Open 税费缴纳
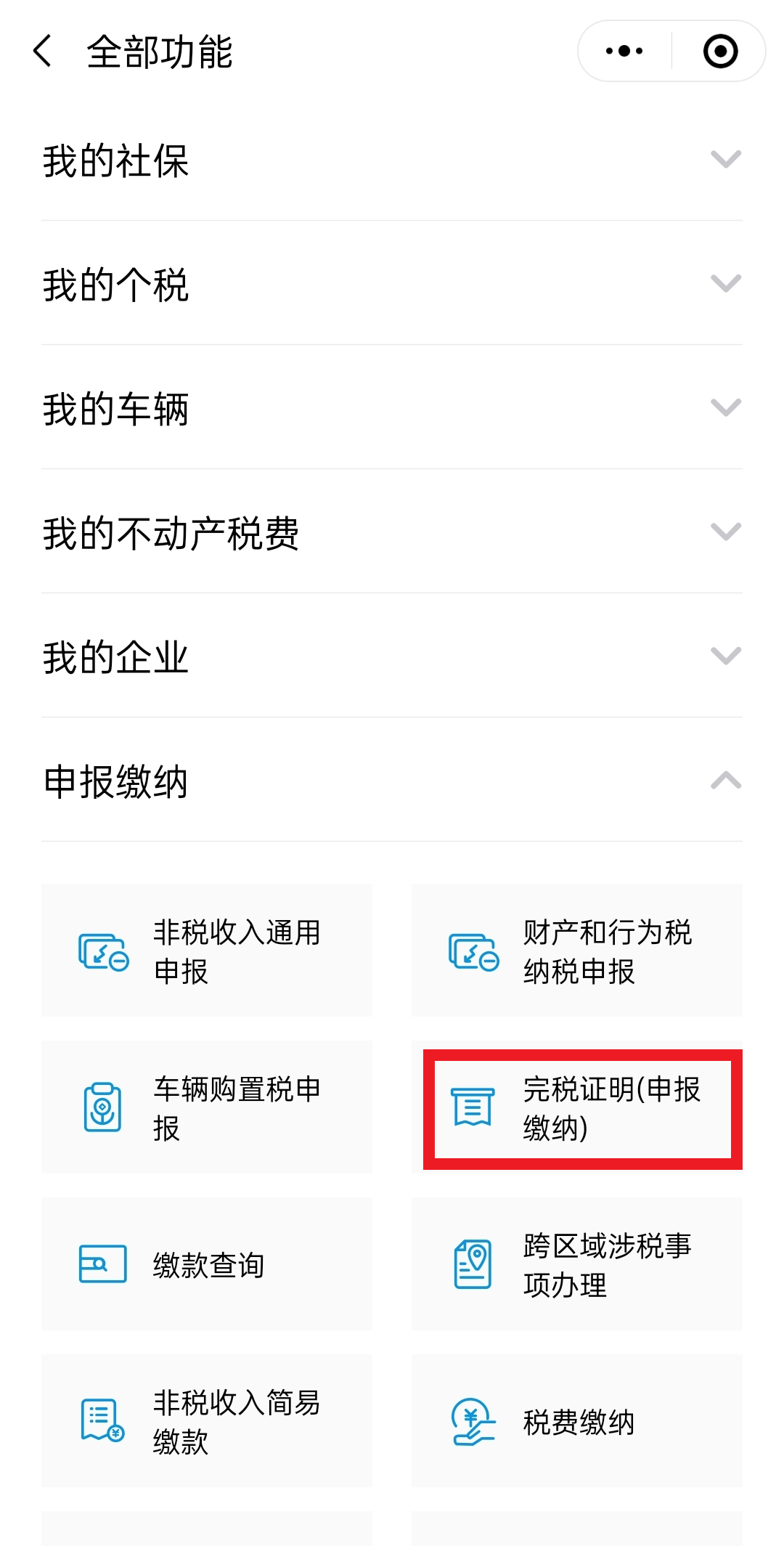This screenshot has width=784, height=1546. click(x=577, y=1421)
